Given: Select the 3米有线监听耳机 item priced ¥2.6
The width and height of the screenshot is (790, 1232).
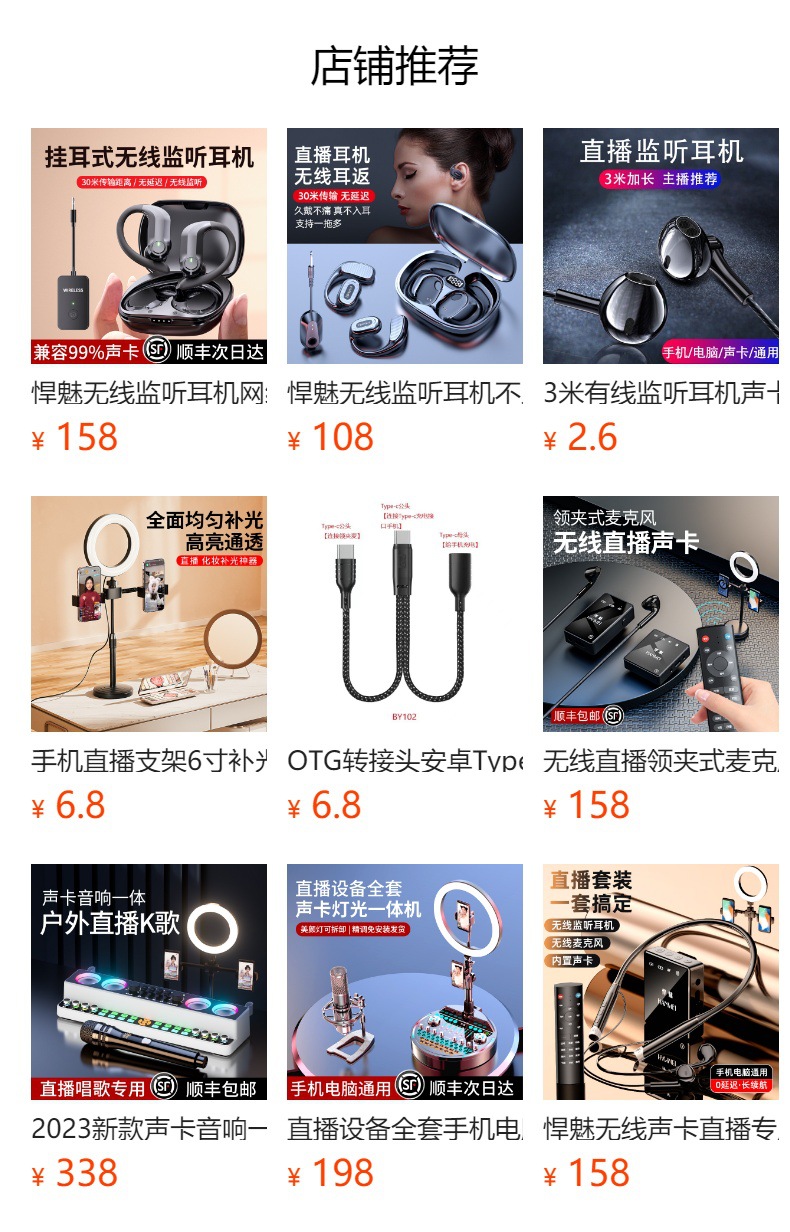Looking at the screenshot, I should 661,246.
